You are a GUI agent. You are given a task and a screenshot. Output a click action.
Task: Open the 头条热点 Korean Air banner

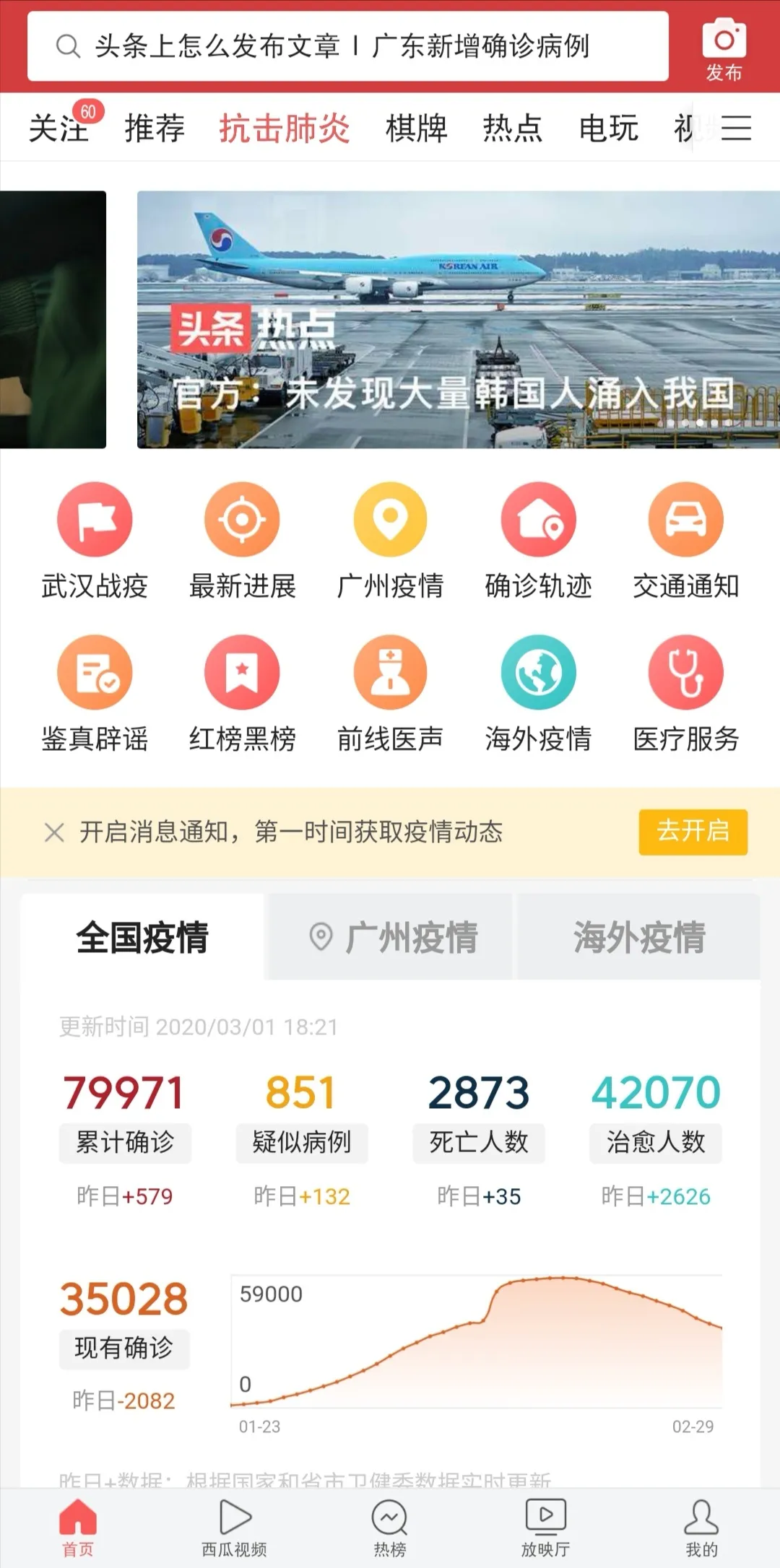tap(458, 319)
